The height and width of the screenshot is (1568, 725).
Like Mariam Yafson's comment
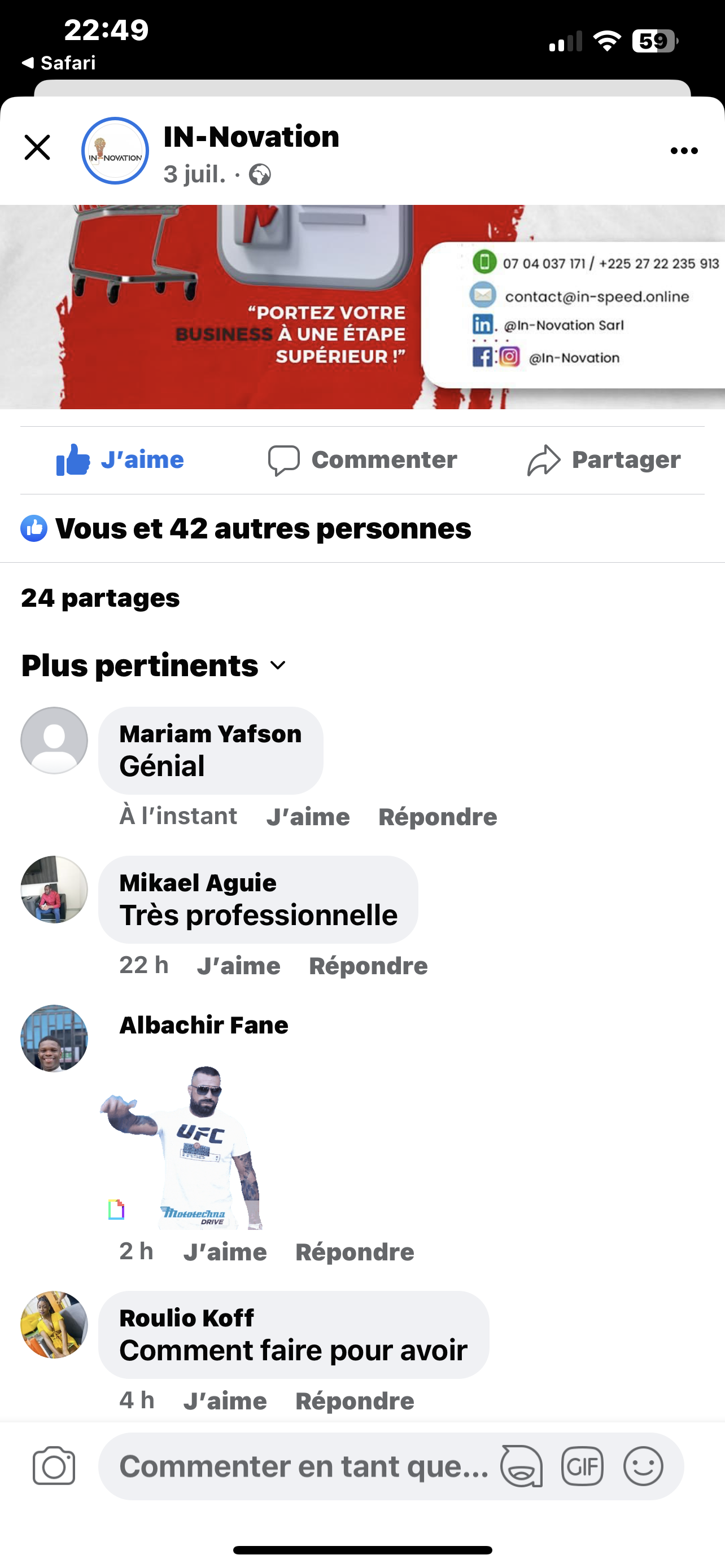308,817
